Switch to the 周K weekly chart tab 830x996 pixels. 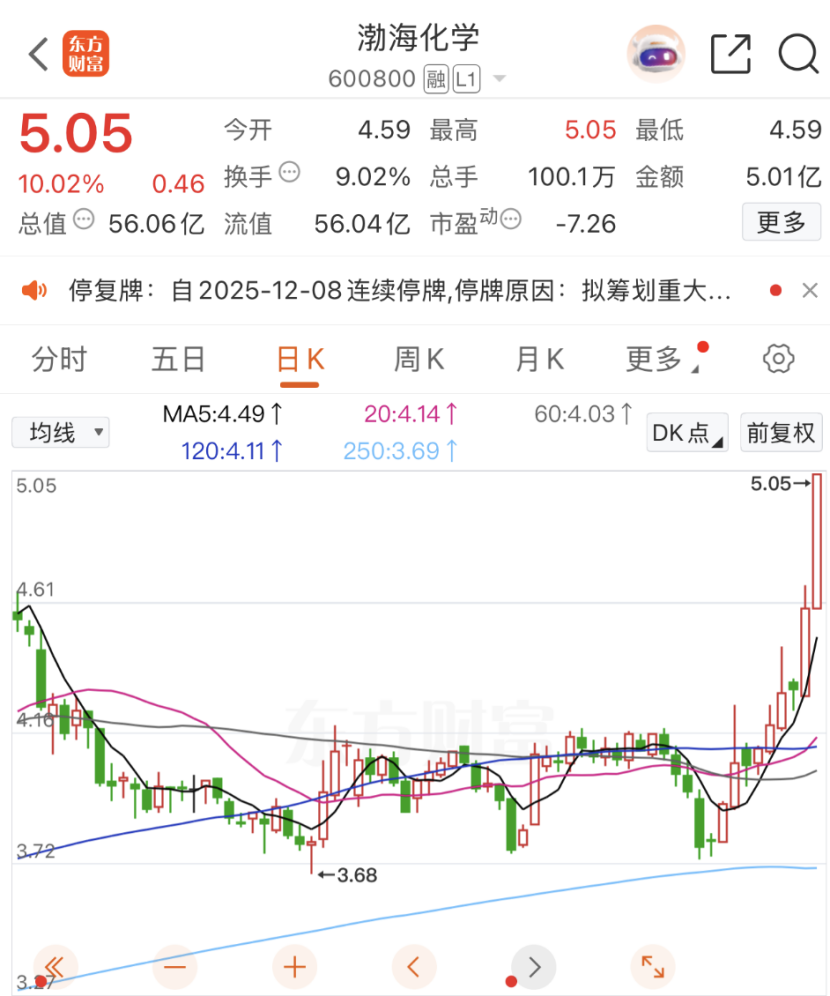(419, 358)
